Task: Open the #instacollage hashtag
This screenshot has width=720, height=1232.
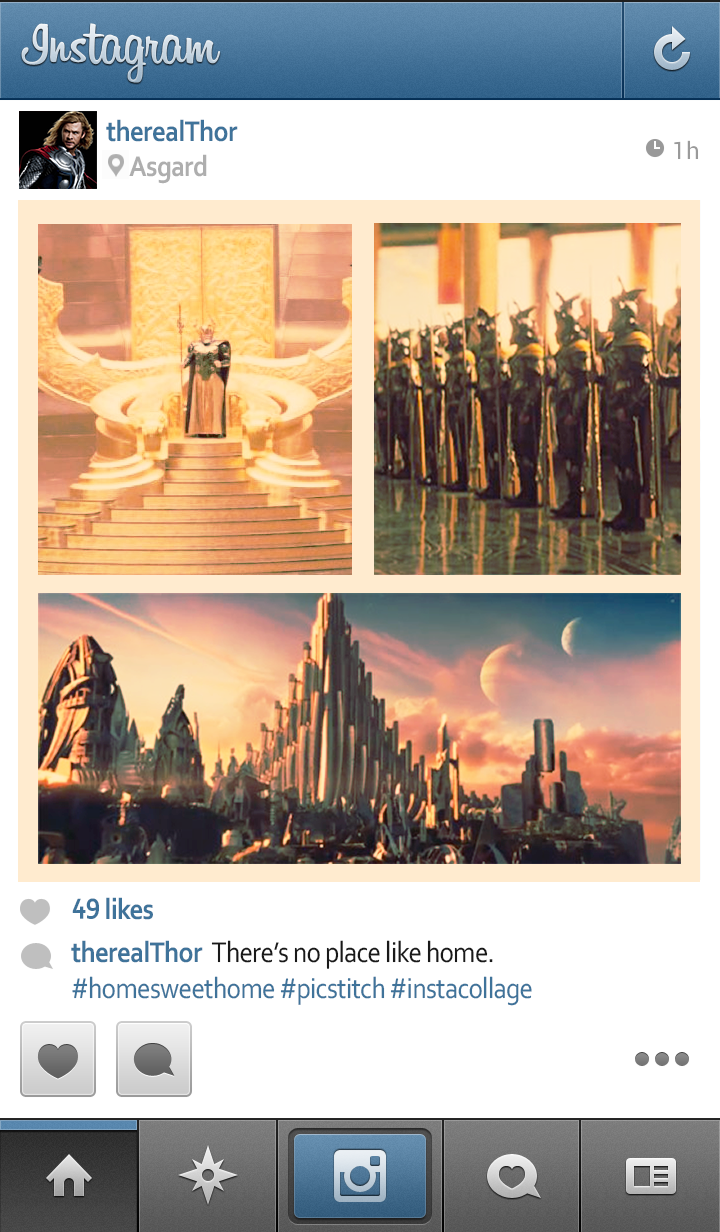Action: pyautogui.click(x=461, y=989)
